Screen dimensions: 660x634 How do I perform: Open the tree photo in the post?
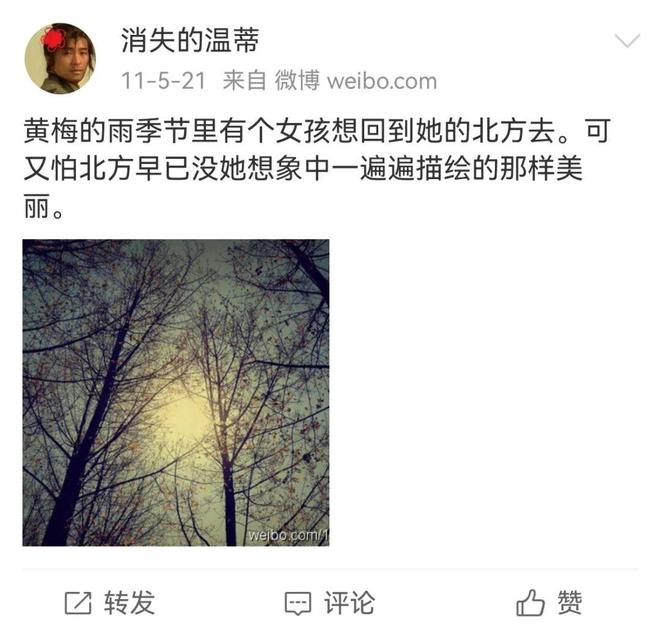tap(176, 393)
